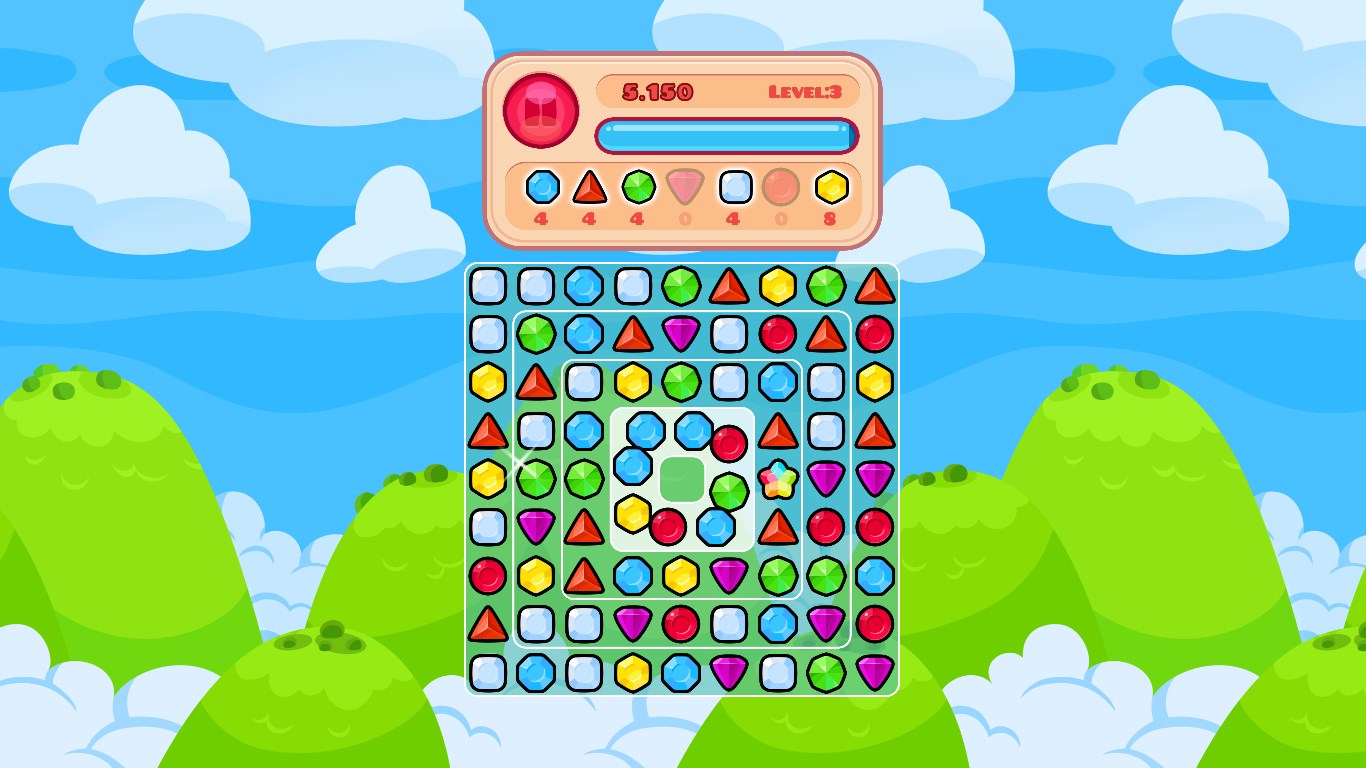This screenshot has height=768, width=1366.
Task: Tap the red pause button
Action: [x=541, y=110]
